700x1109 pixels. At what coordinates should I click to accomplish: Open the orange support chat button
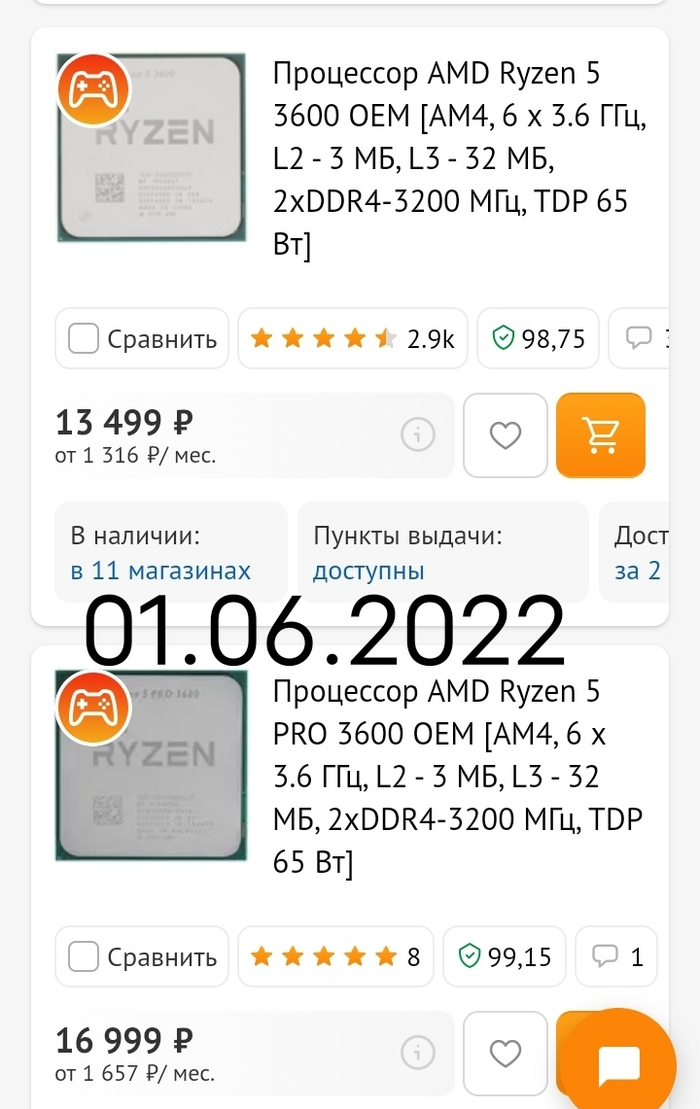tap(618, 1066)
